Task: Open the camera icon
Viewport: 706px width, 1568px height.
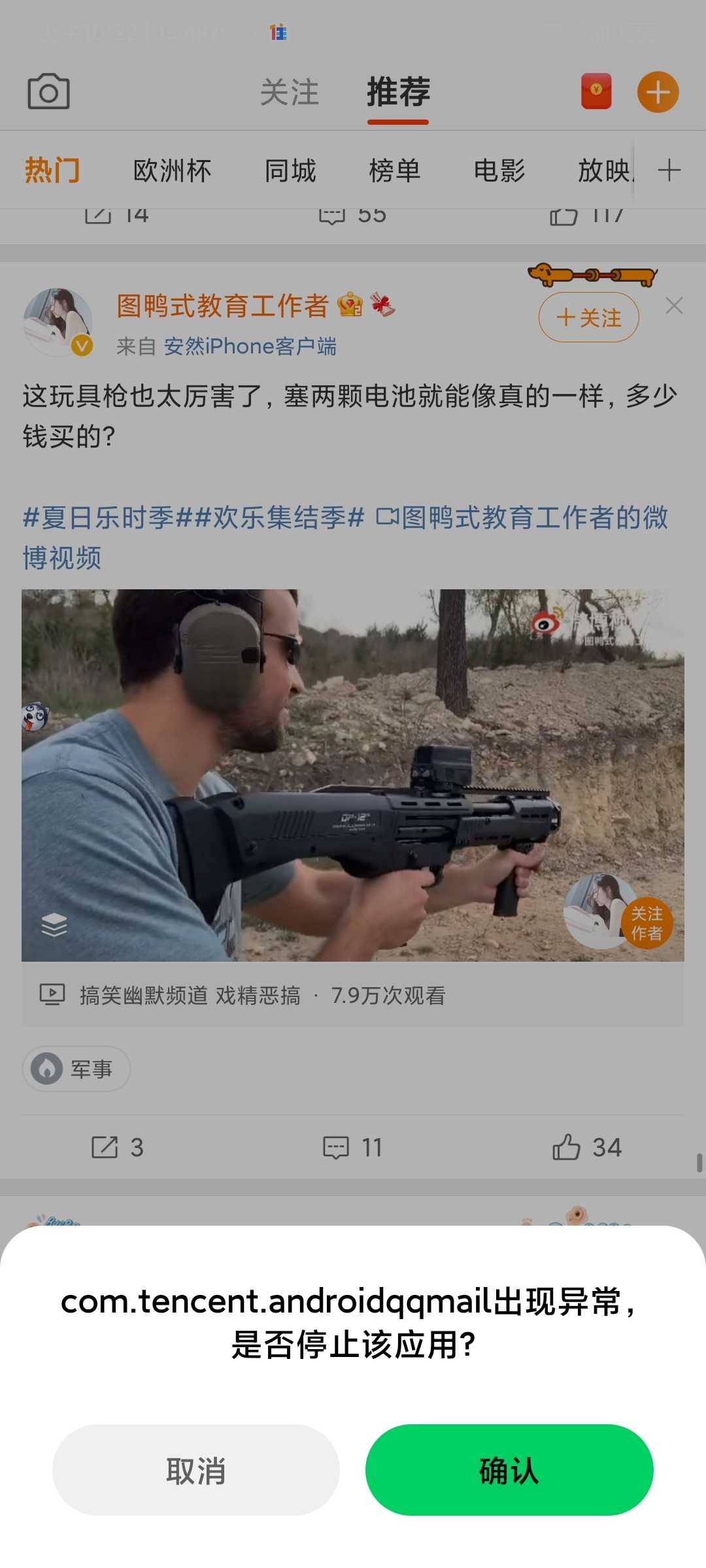Action: click(x=48, y=91)
